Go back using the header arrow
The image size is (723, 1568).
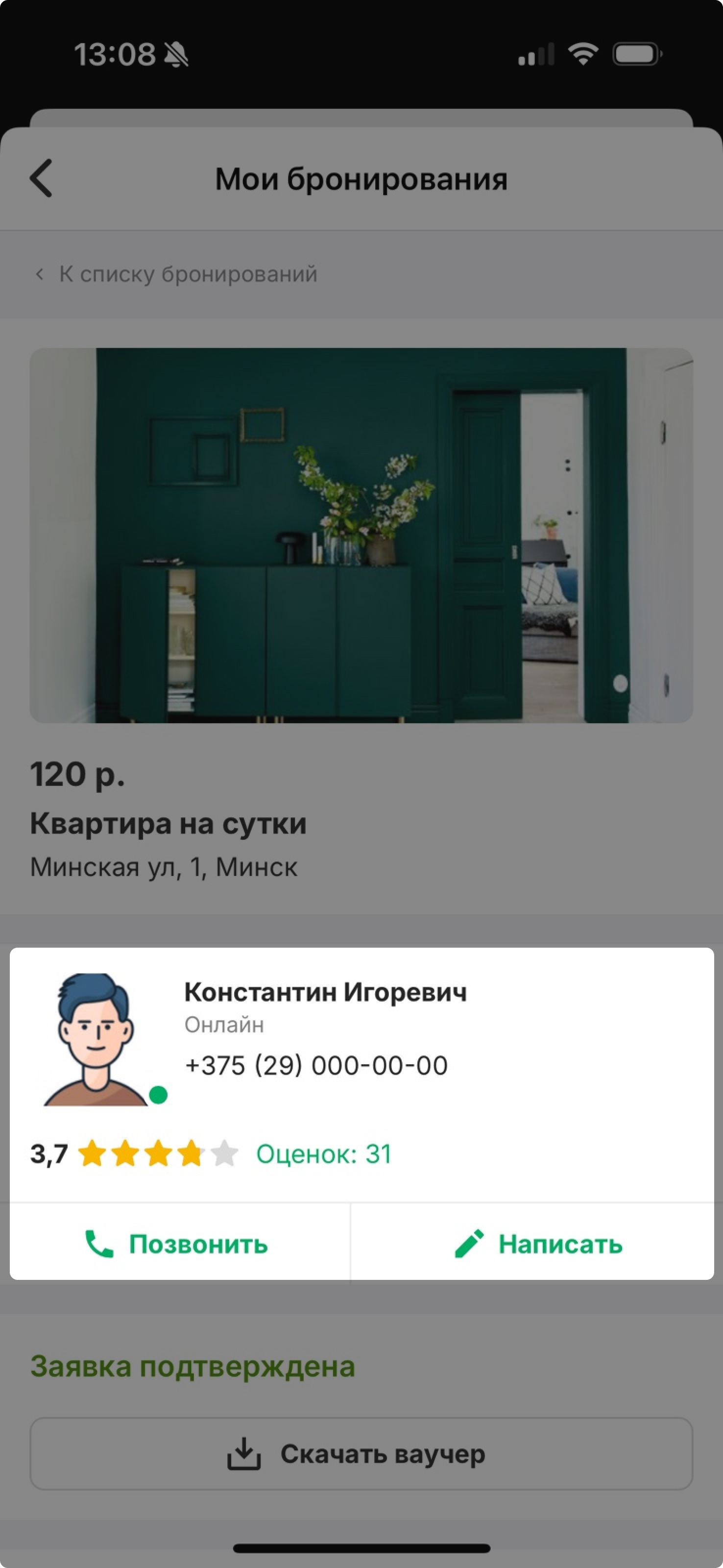click(x=41, y=178)
